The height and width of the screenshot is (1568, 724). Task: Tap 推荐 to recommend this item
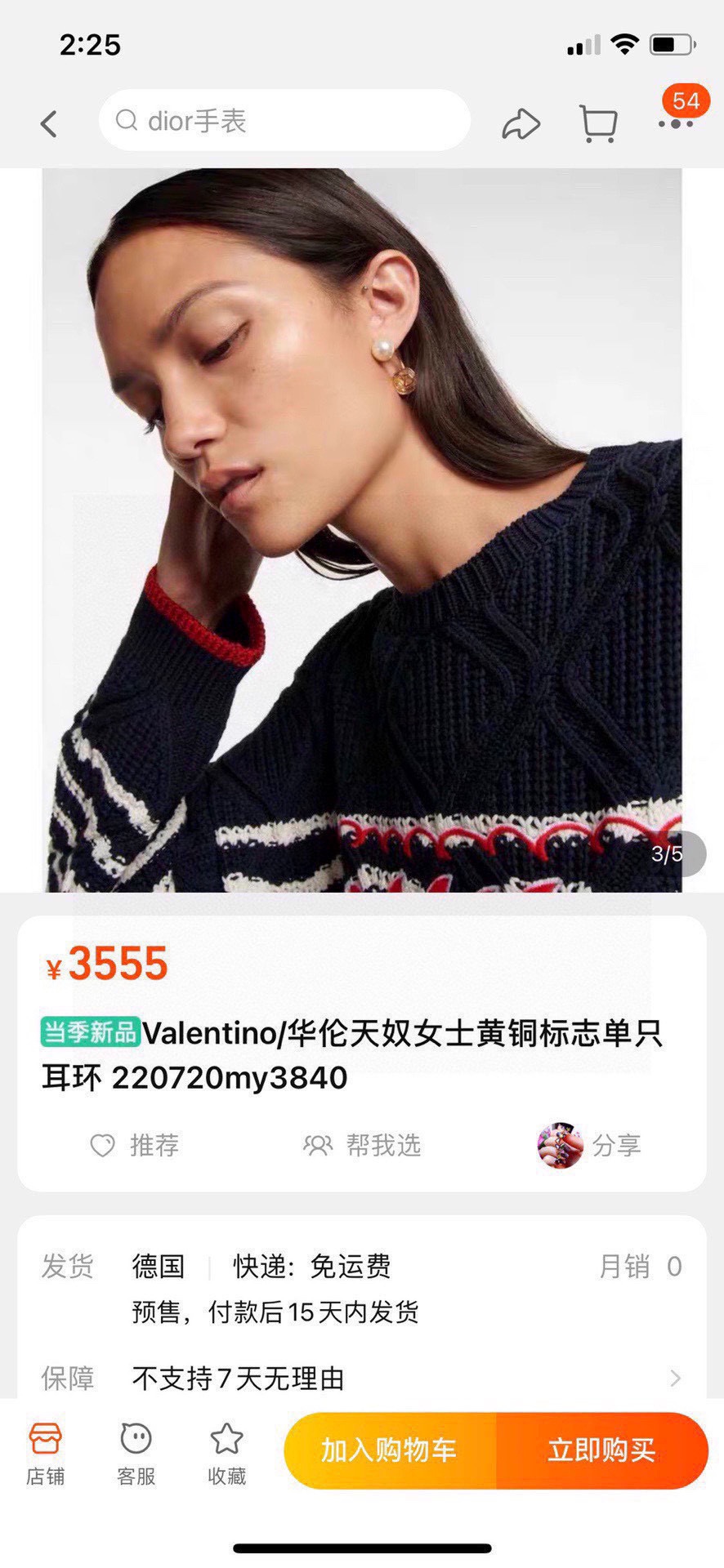(134, 1145)
